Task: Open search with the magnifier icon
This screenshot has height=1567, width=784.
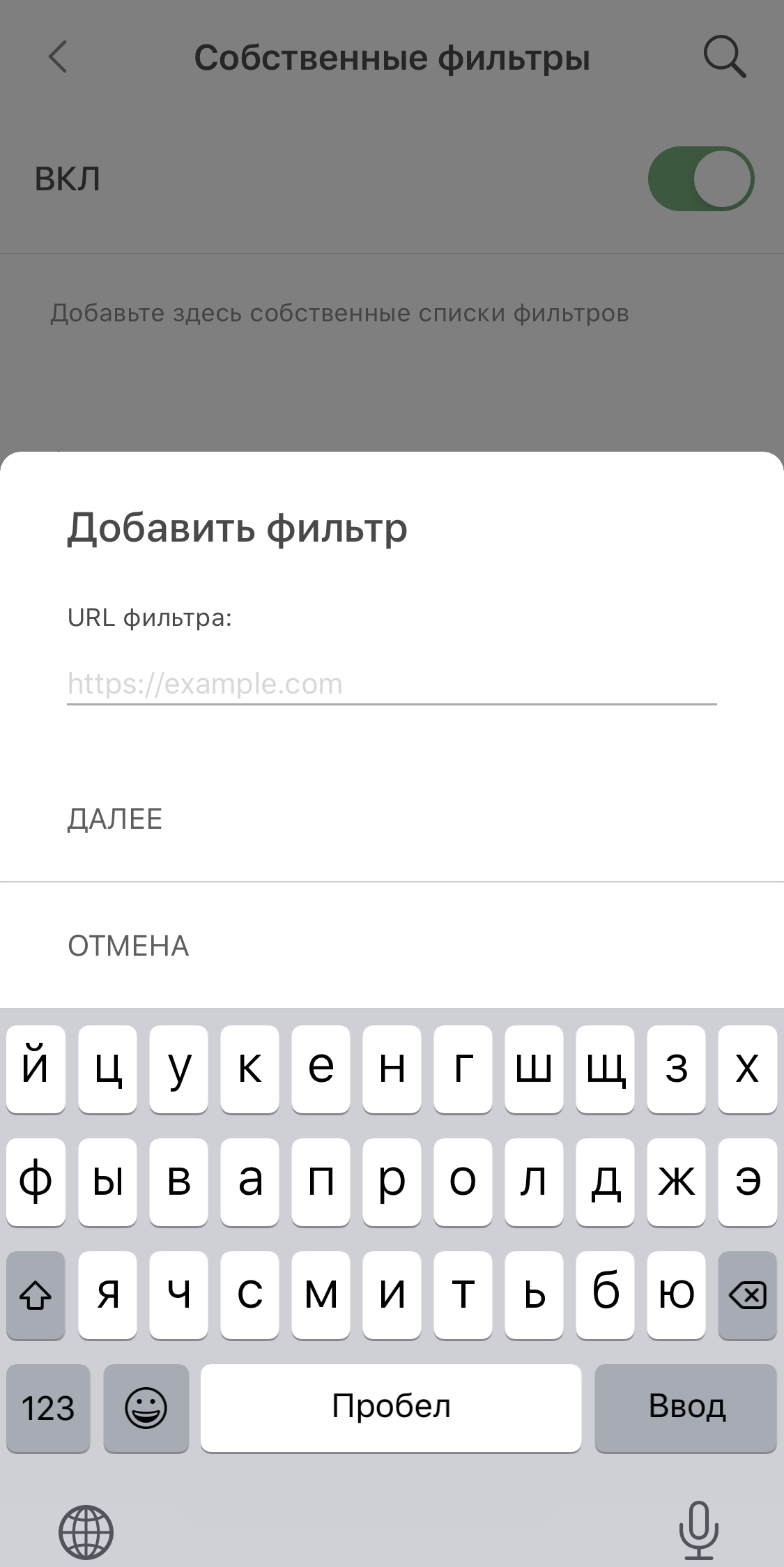Action: tap(724, 57)
